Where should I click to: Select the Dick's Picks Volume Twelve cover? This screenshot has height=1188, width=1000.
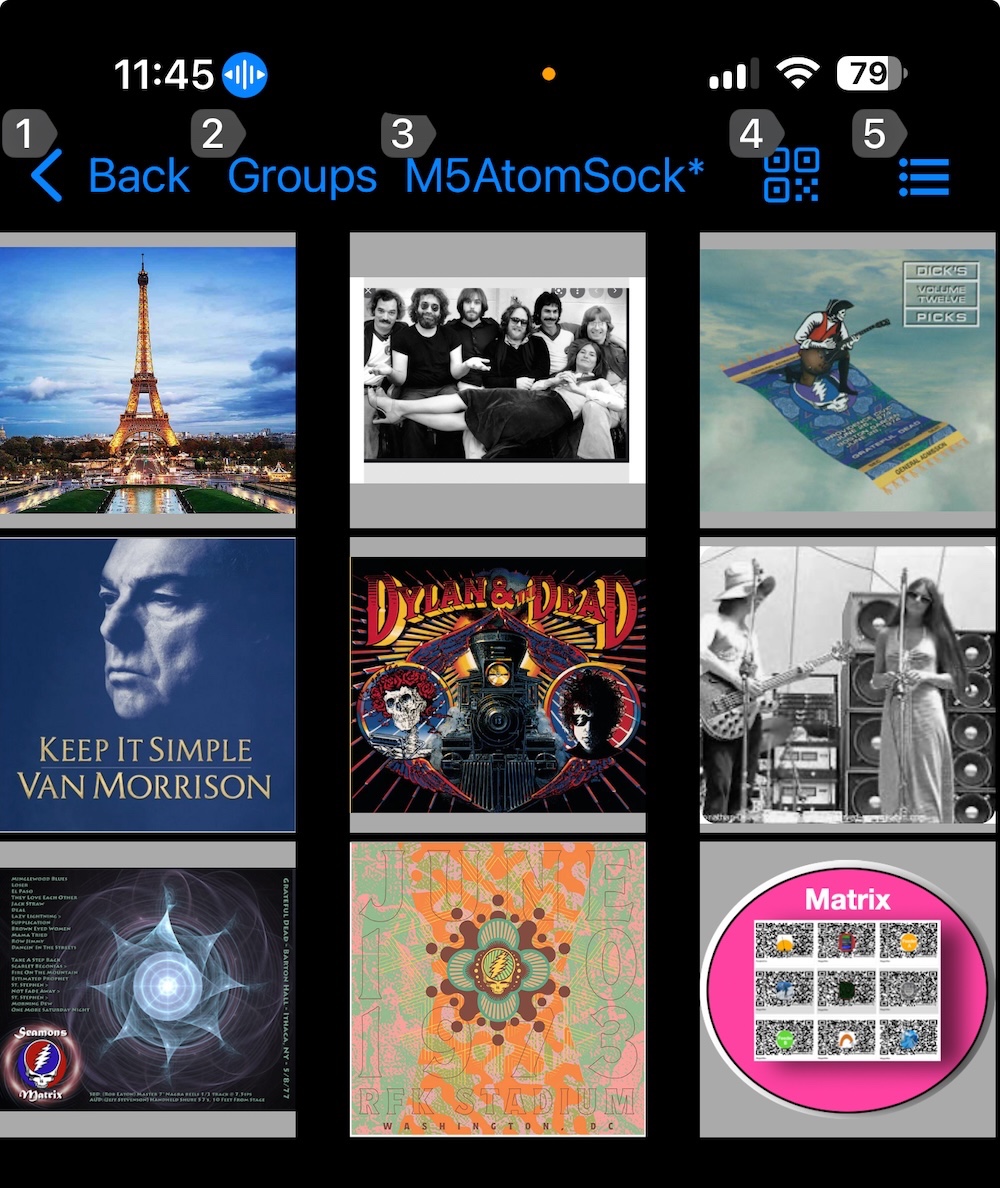(x=847, y=380)
